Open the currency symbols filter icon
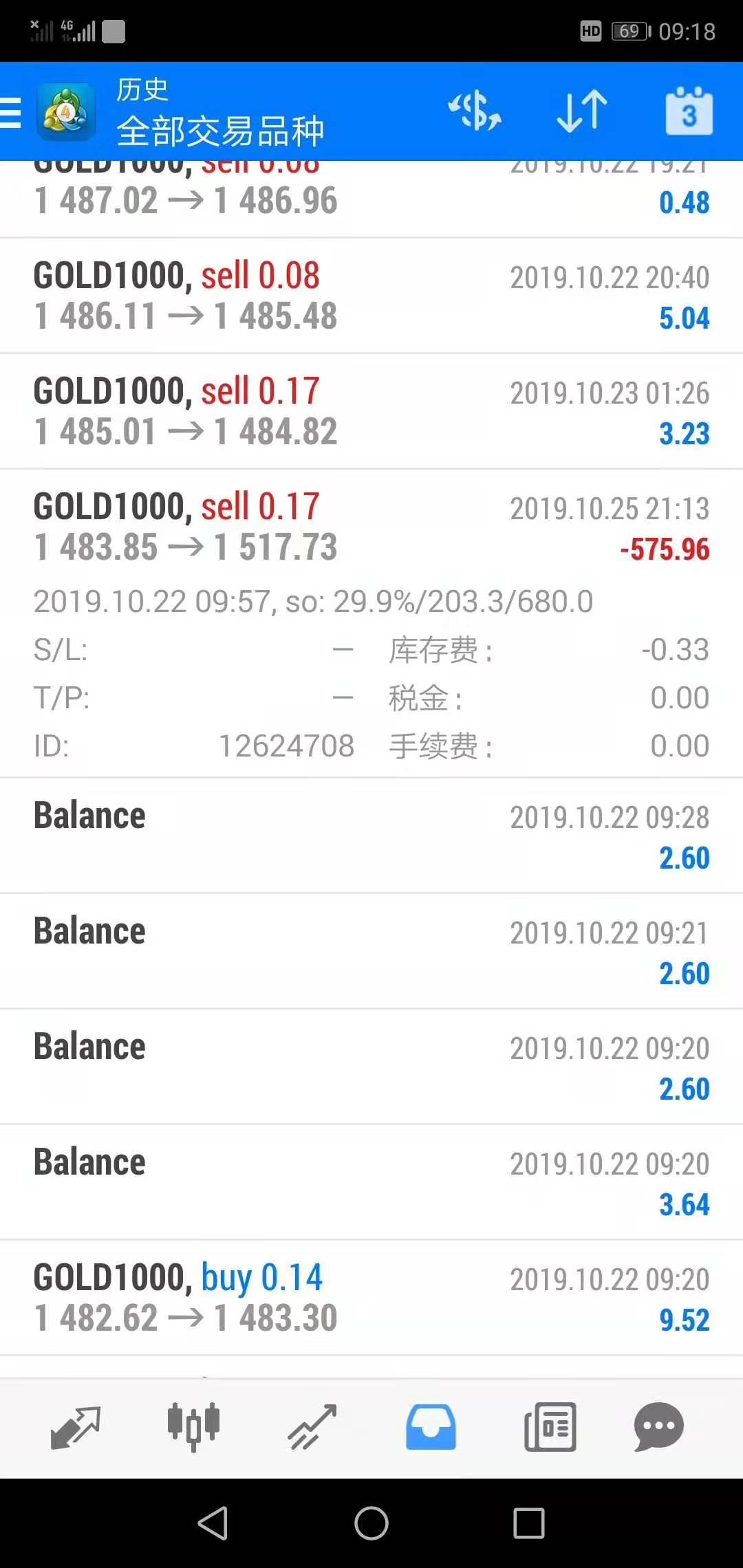This screenshot has width=743, height=1568. (474, 112)
